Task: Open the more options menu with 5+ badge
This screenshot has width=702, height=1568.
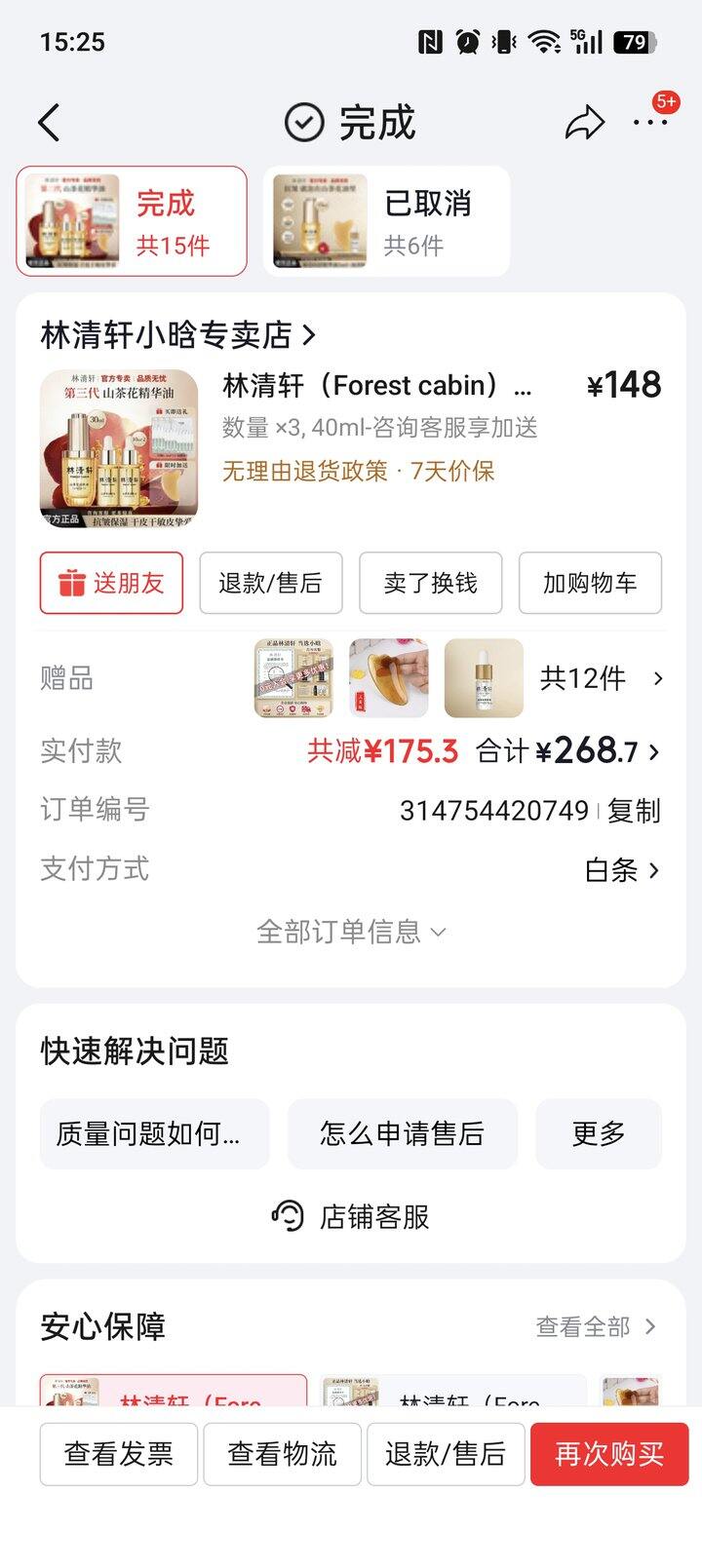Action: point(648,123)
